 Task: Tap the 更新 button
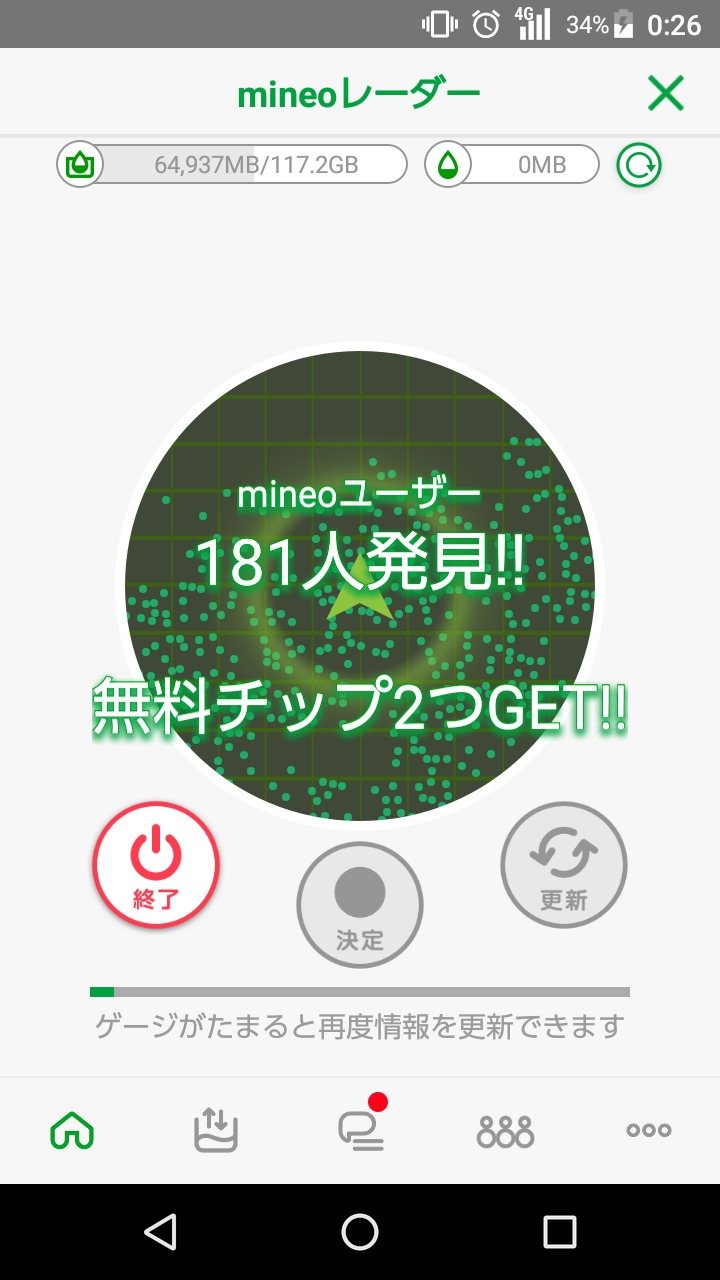pos(564,866)
